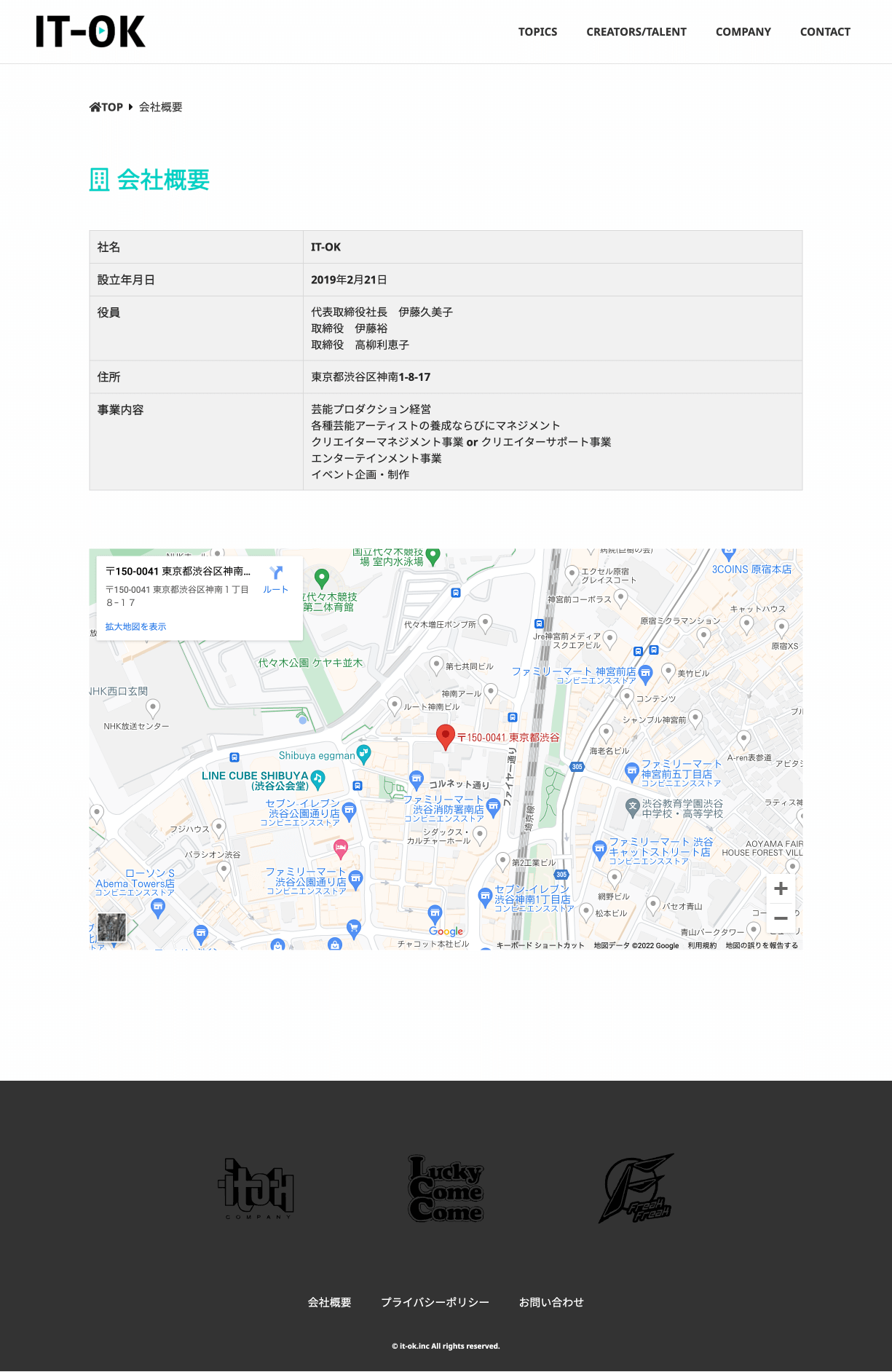Open the TOPICS menu item
Screen dimensions: 892x1372
[x=537, y=31]
